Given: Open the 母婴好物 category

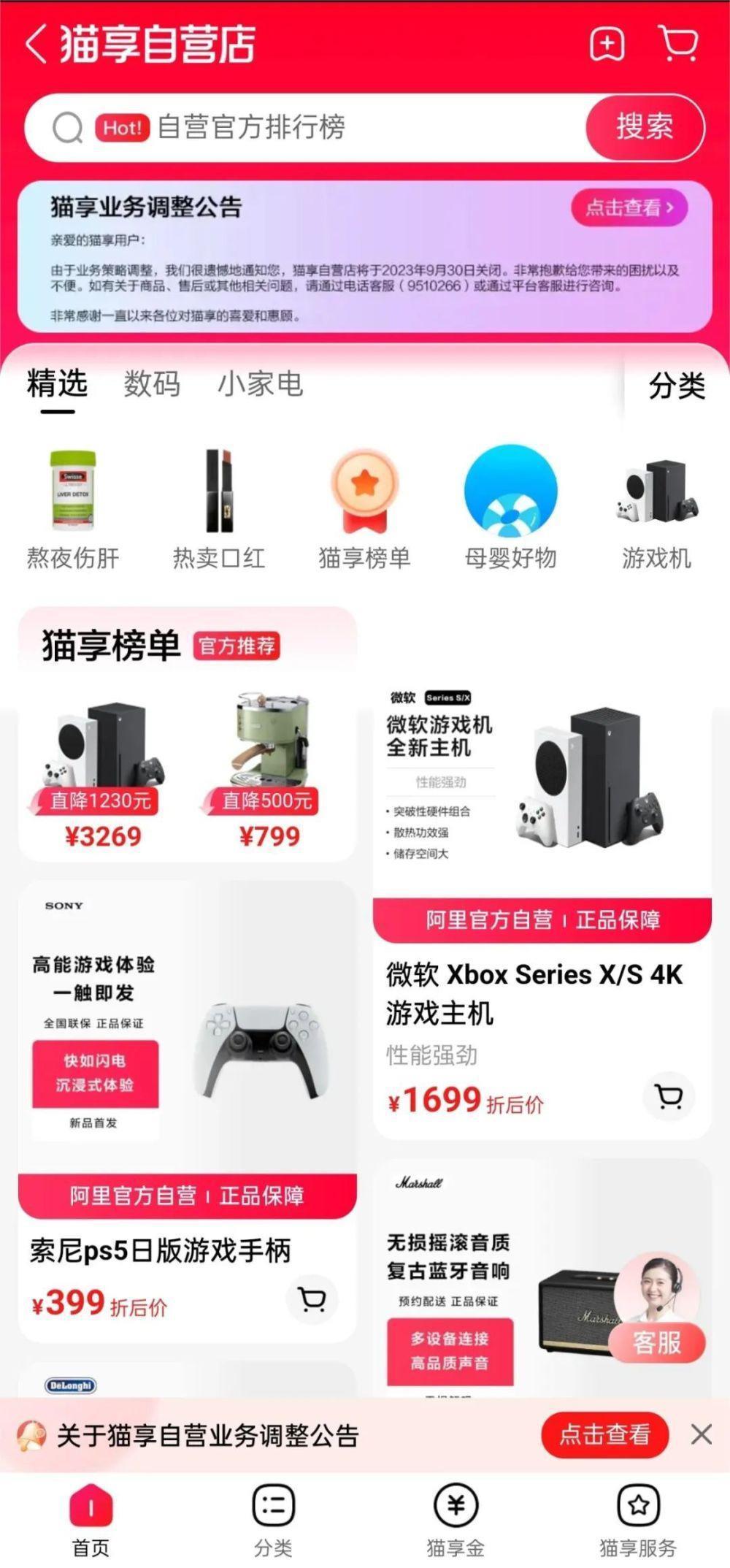Looking at the screenshot, I should click(510, 509).
